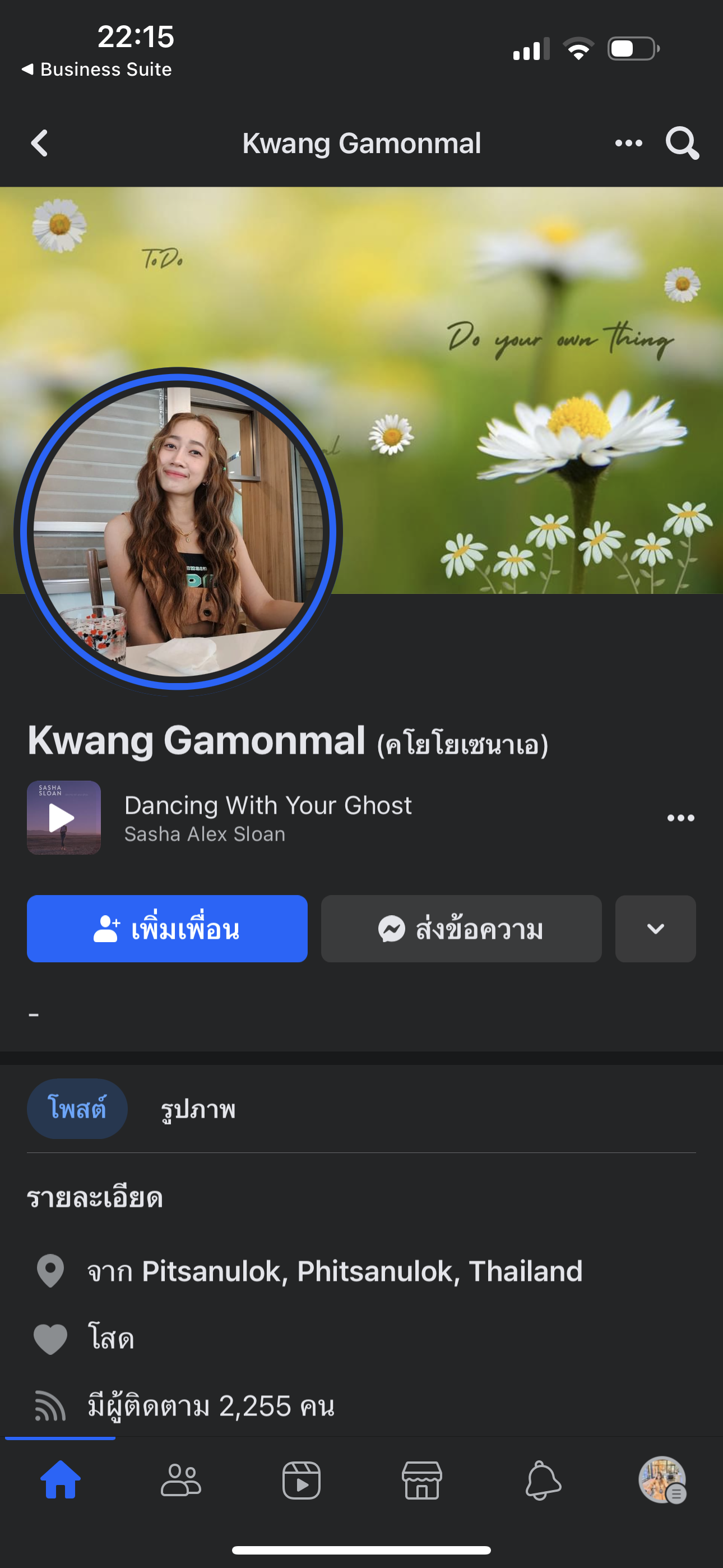Go to the Home feed tab
The height and width of the screenshot is (1568, 723).
point(61,1480)
